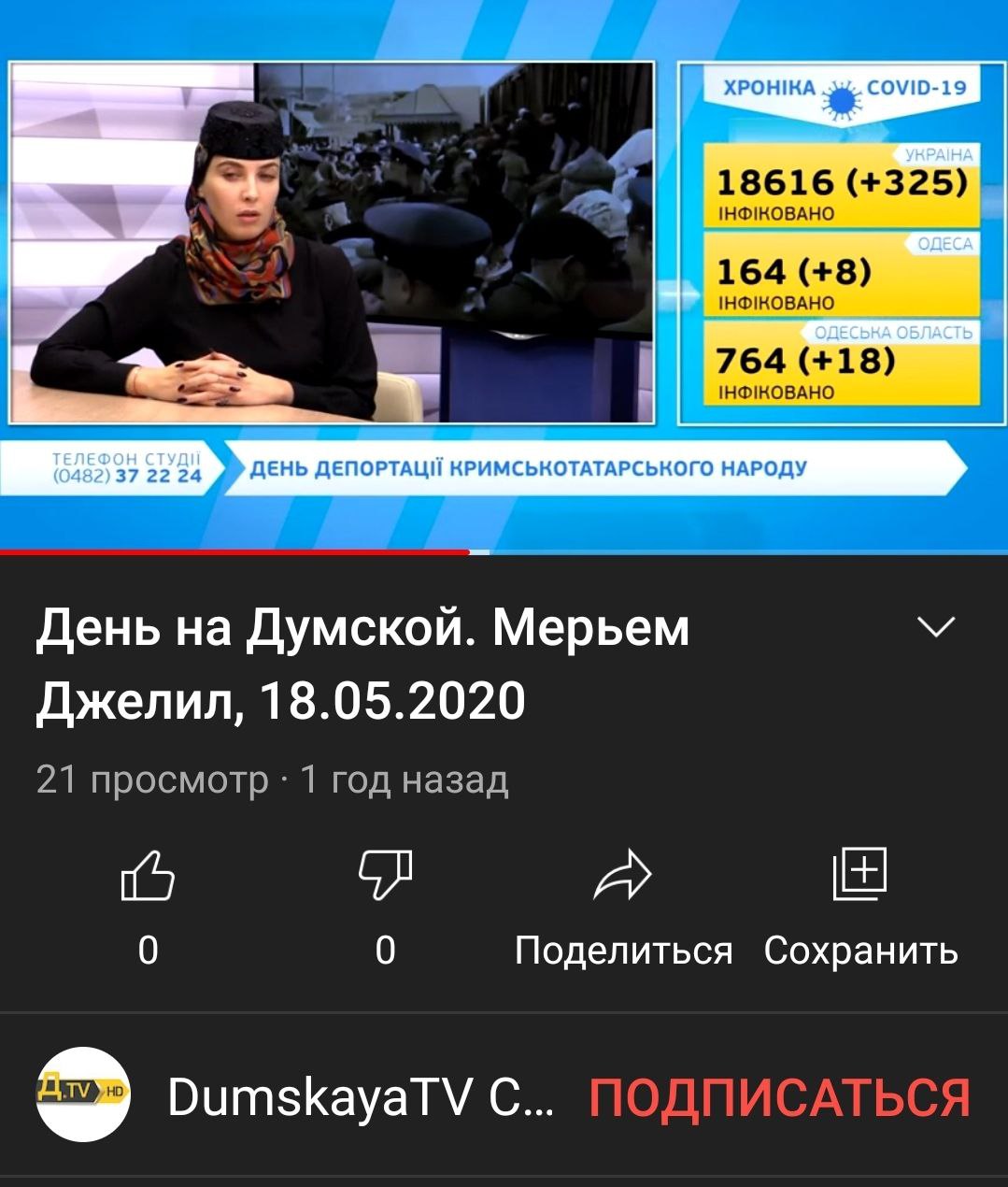Open the DumskayaTV channel page
The width and height of the screenshot is (1008, 1187).
[361, 1097]
